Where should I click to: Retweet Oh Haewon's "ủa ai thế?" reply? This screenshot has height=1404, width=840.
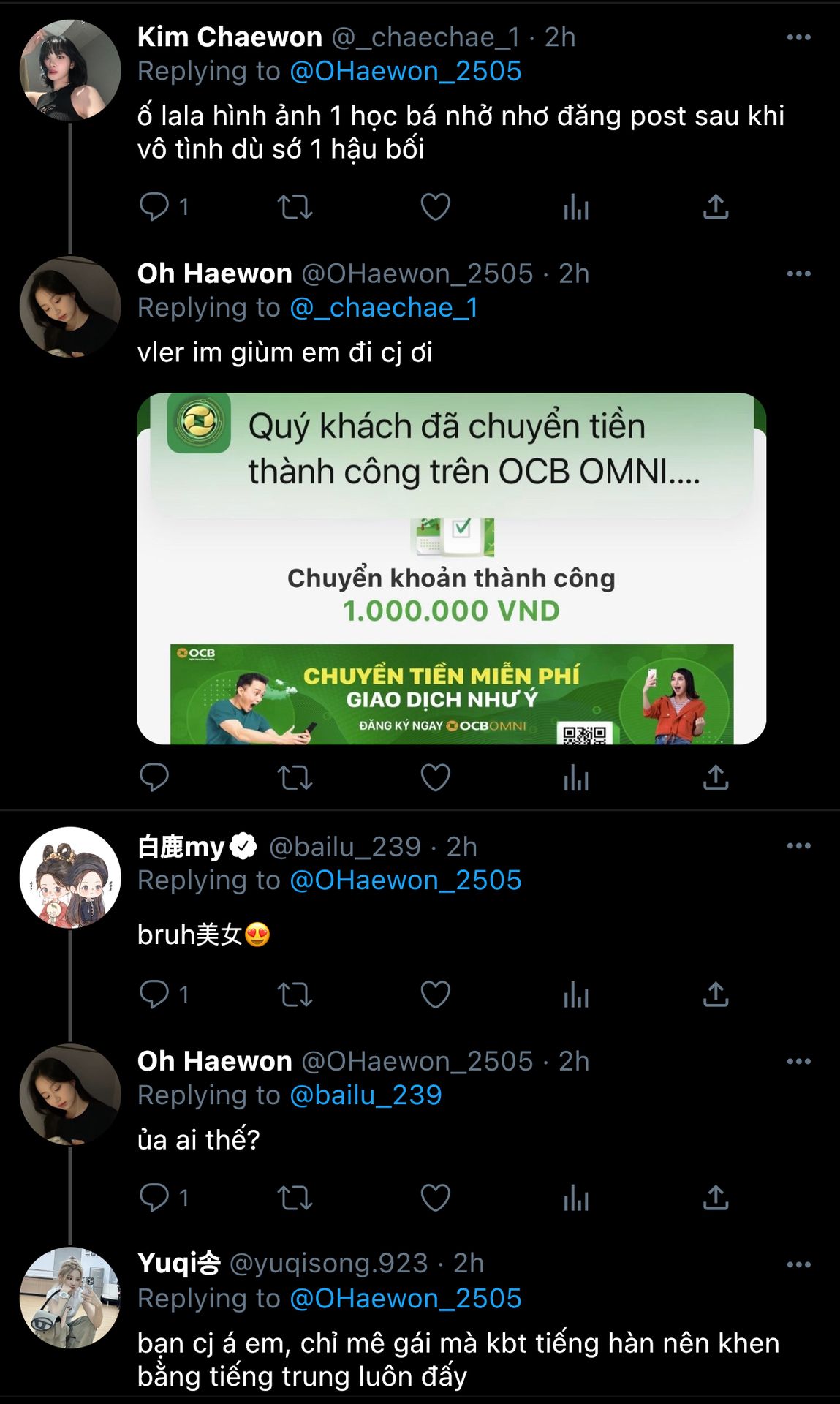(295, 1198)
